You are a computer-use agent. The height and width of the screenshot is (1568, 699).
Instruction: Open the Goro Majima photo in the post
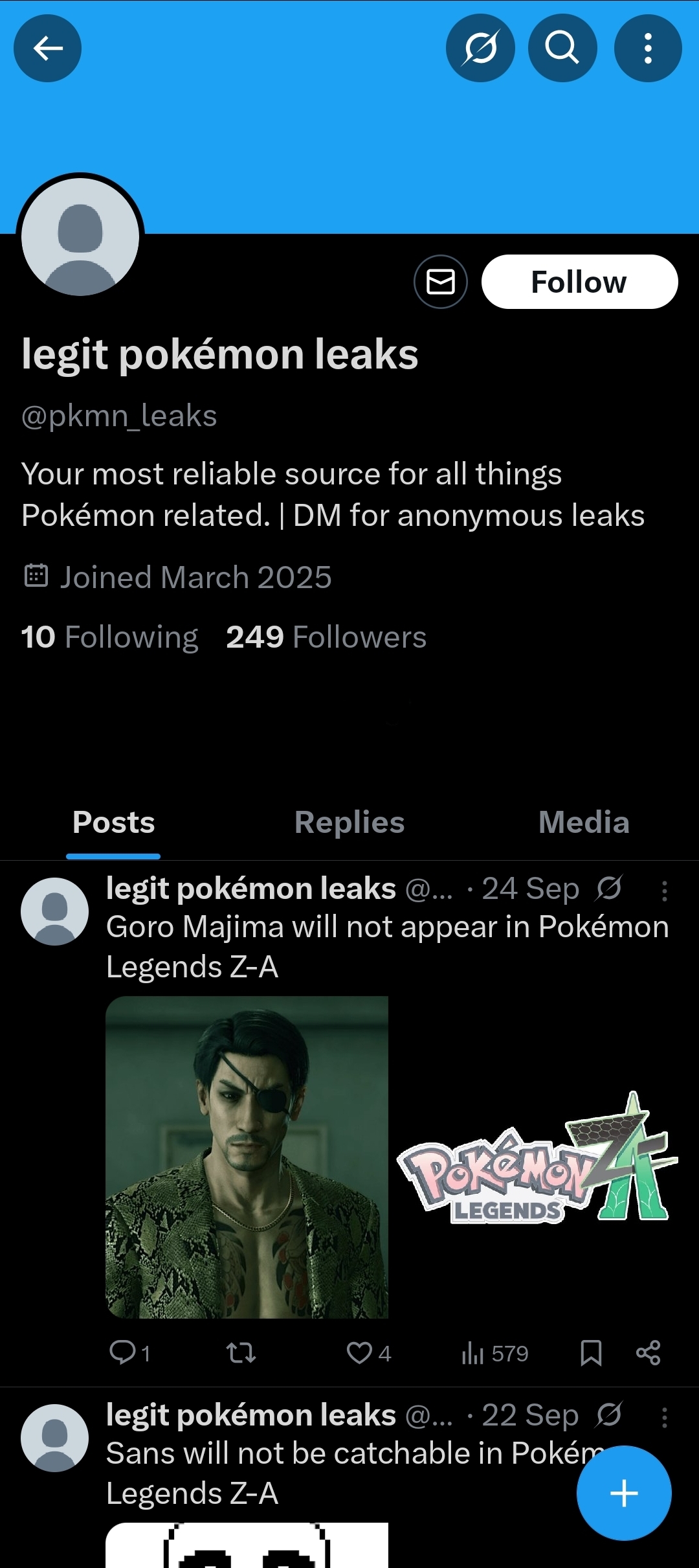pos(247,1157)
